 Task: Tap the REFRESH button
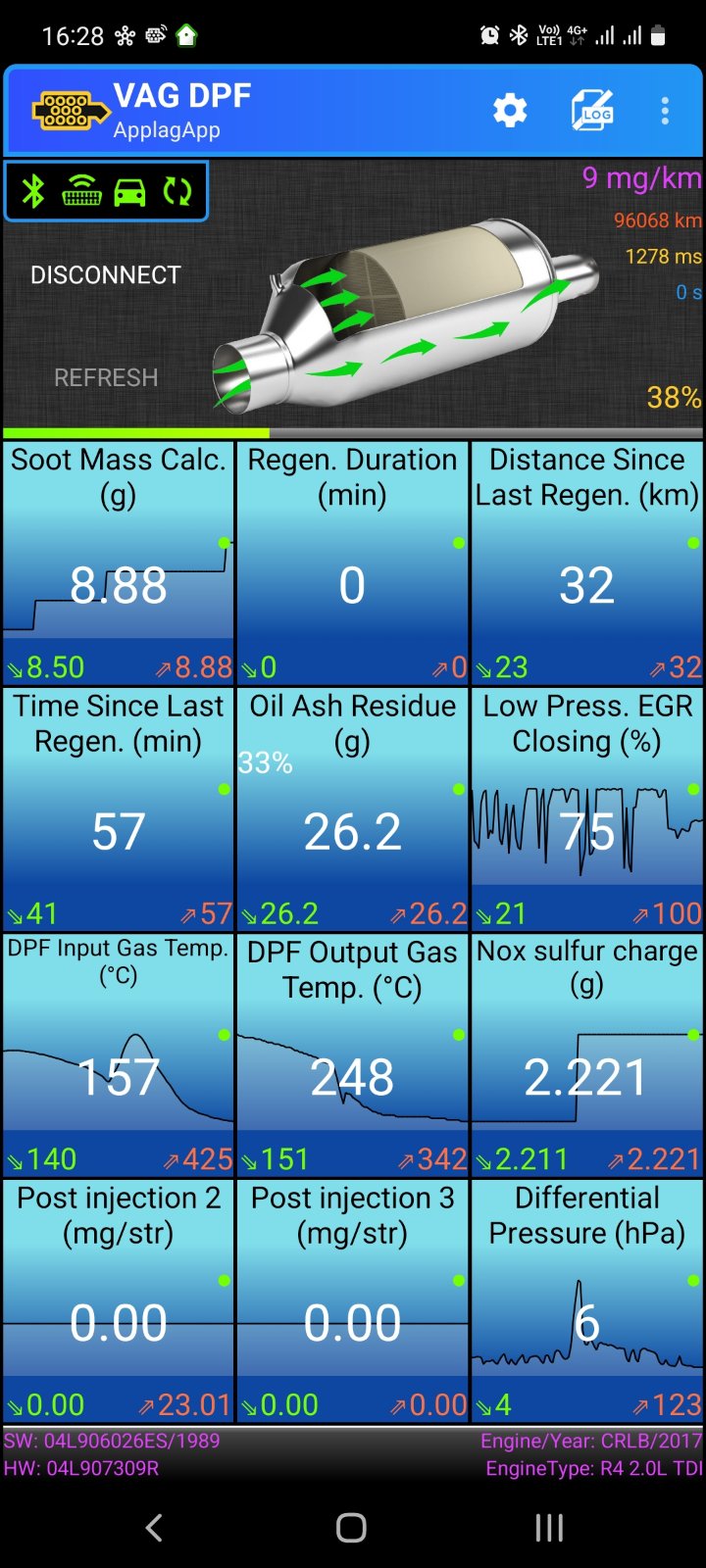click(x=106, y=378)
